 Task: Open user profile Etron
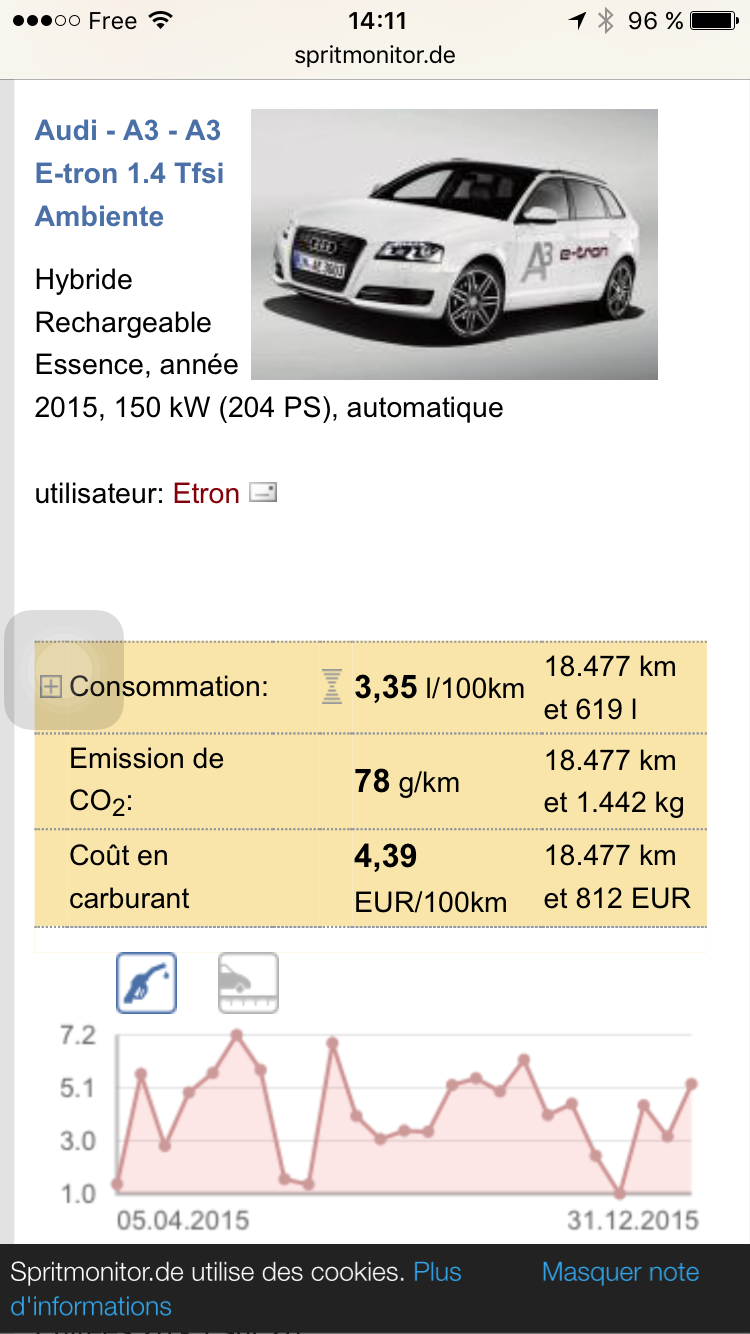[x=206, y=494]
